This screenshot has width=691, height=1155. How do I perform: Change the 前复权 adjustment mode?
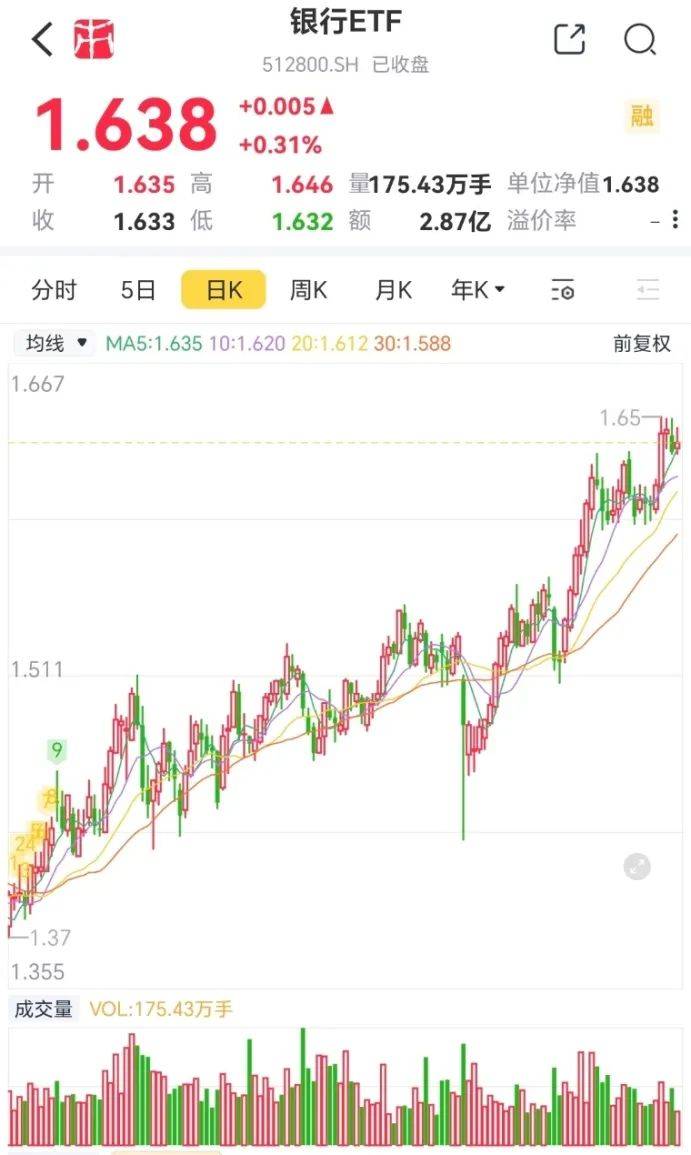(641, 344)
